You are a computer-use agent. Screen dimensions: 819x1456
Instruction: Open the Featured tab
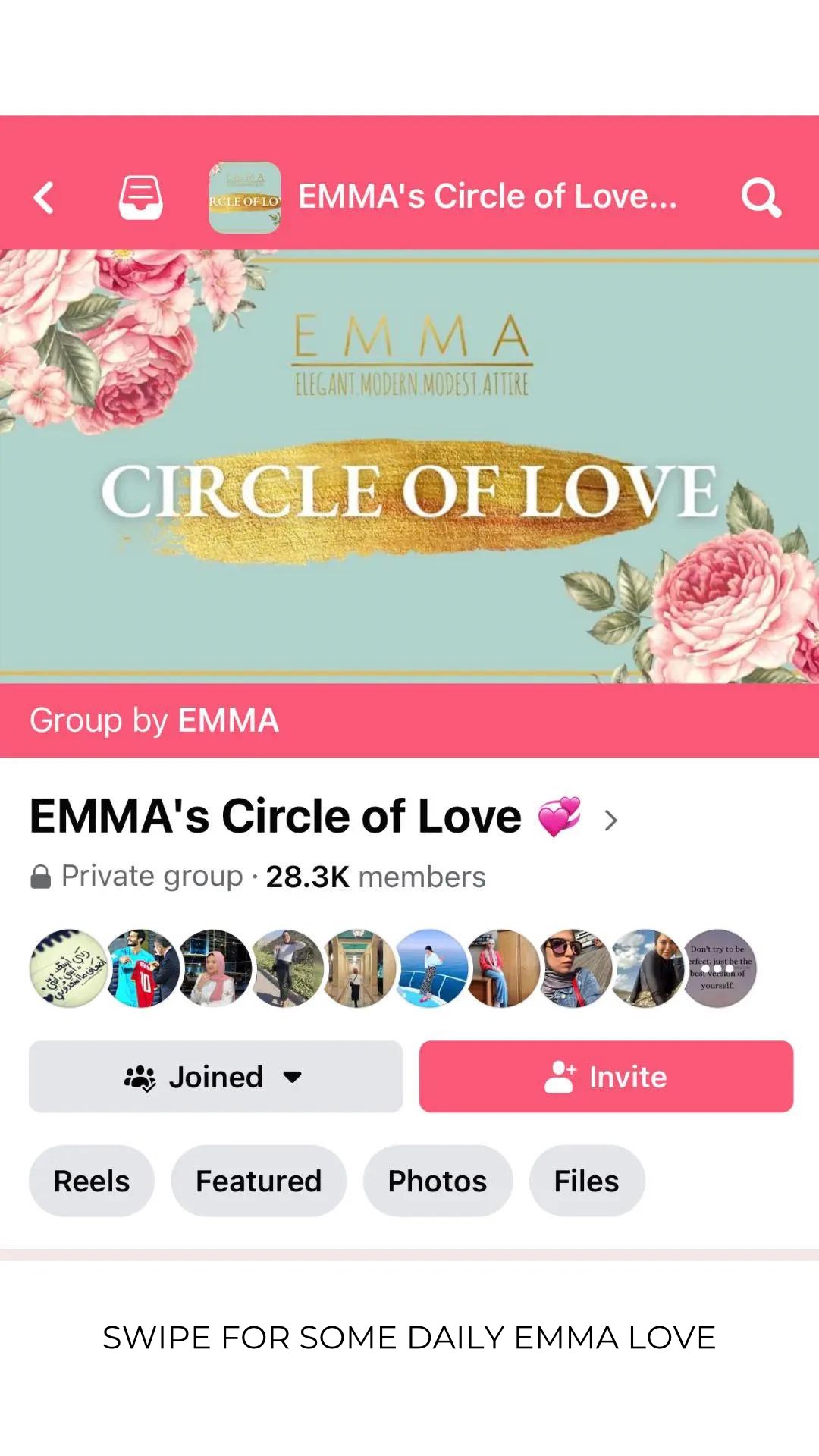[x=258, y=1181]
